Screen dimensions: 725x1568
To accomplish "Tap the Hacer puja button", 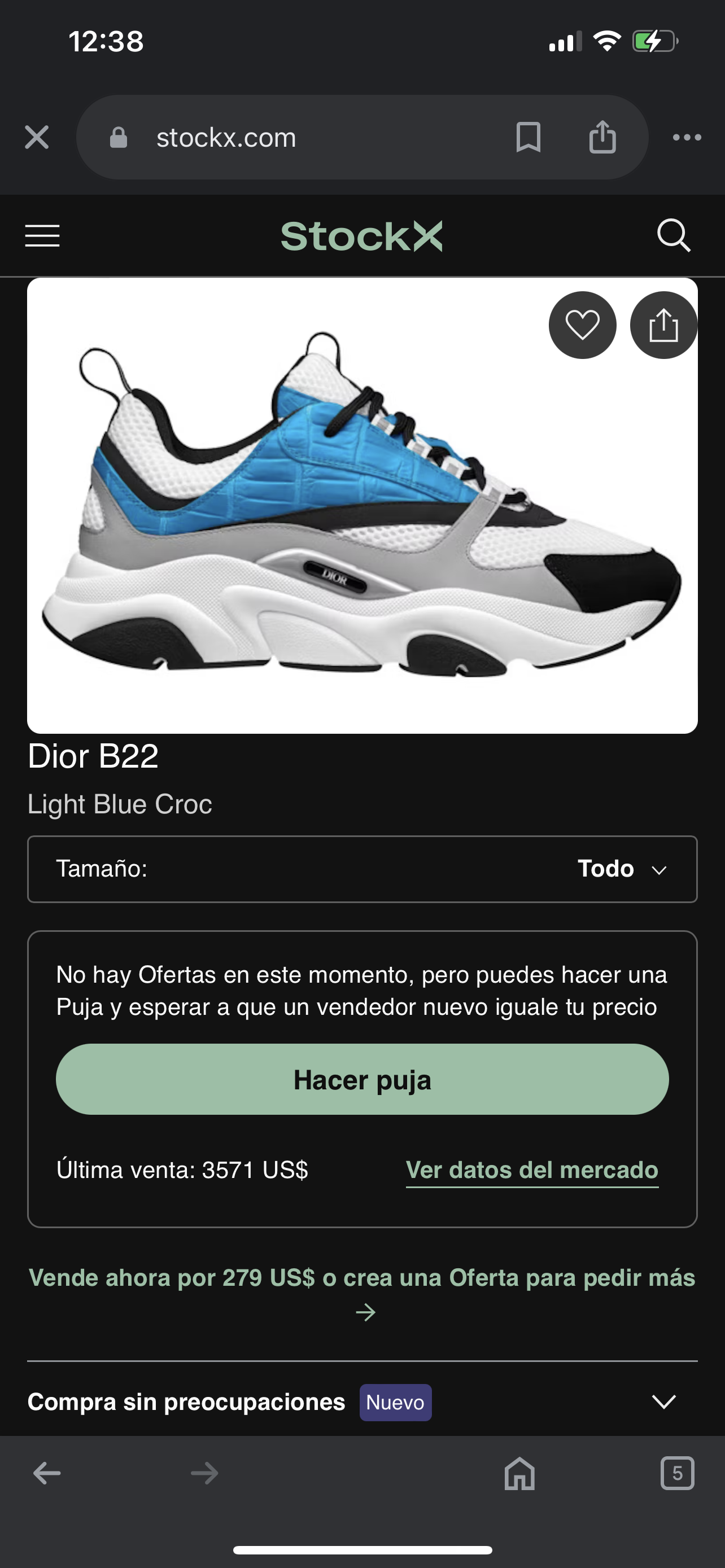I will coord(362,1079).
